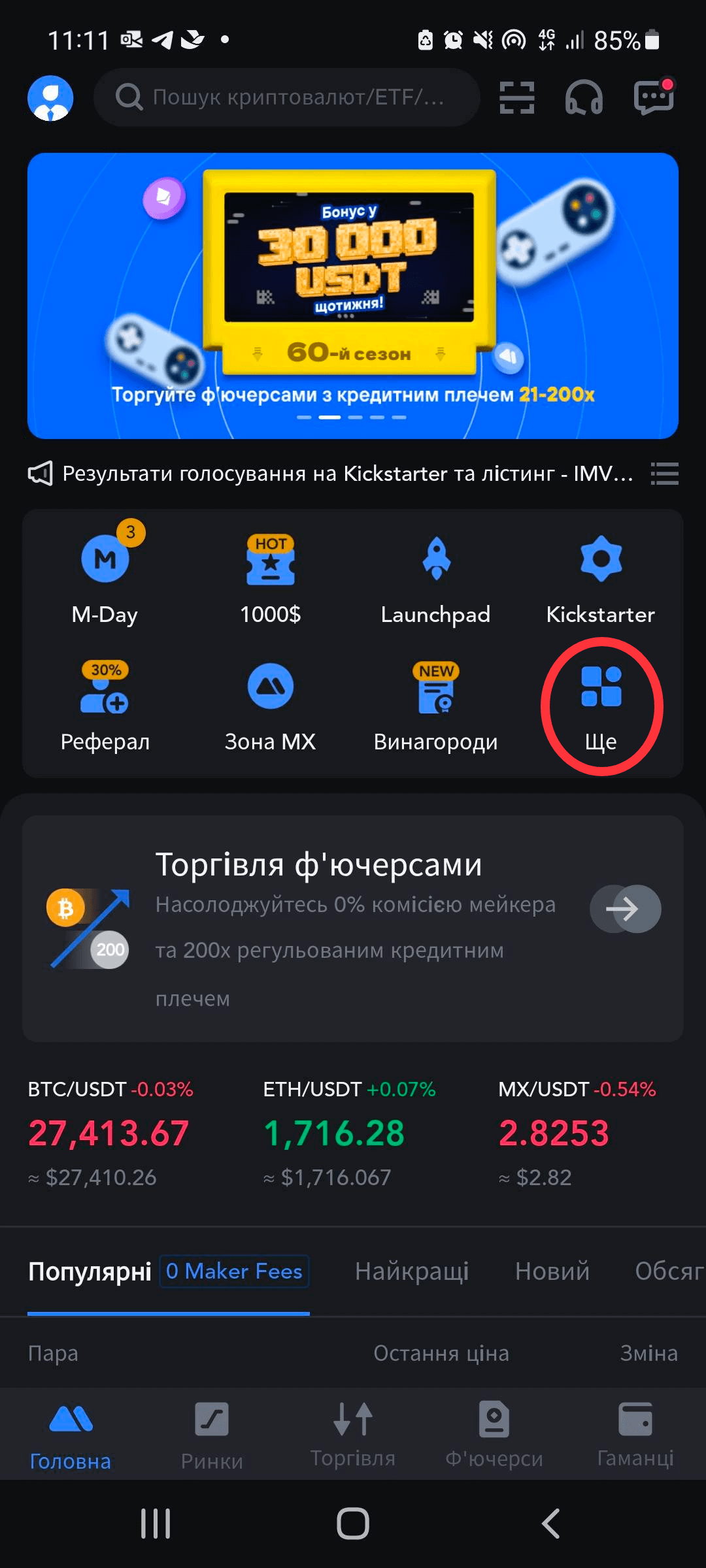The width and height of the screenshot is (706, 1568).
Task: Open the Торгівля ф'ючерсами card
Action: coord(353,928)
